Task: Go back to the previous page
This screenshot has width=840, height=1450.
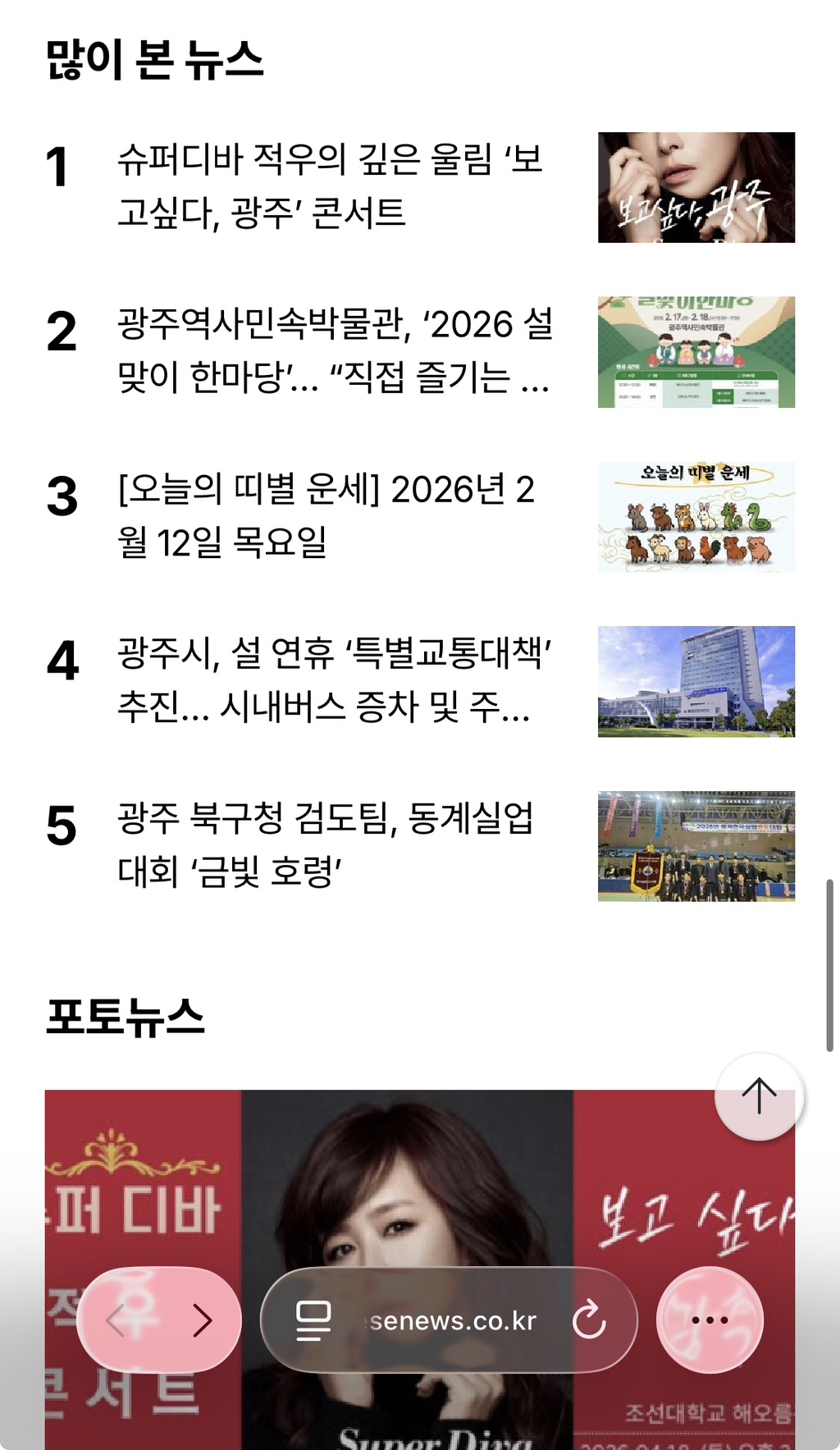Action: (116, 1320)
